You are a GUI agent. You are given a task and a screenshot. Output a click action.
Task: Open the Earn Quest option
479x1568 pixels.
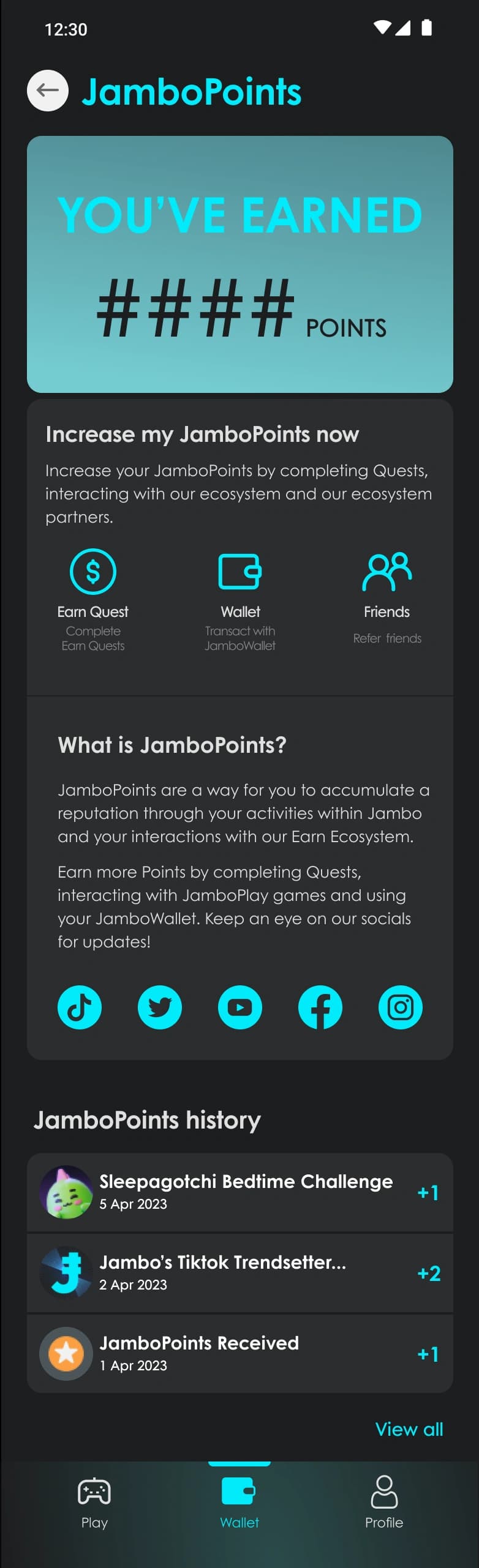tap(93, 599)
